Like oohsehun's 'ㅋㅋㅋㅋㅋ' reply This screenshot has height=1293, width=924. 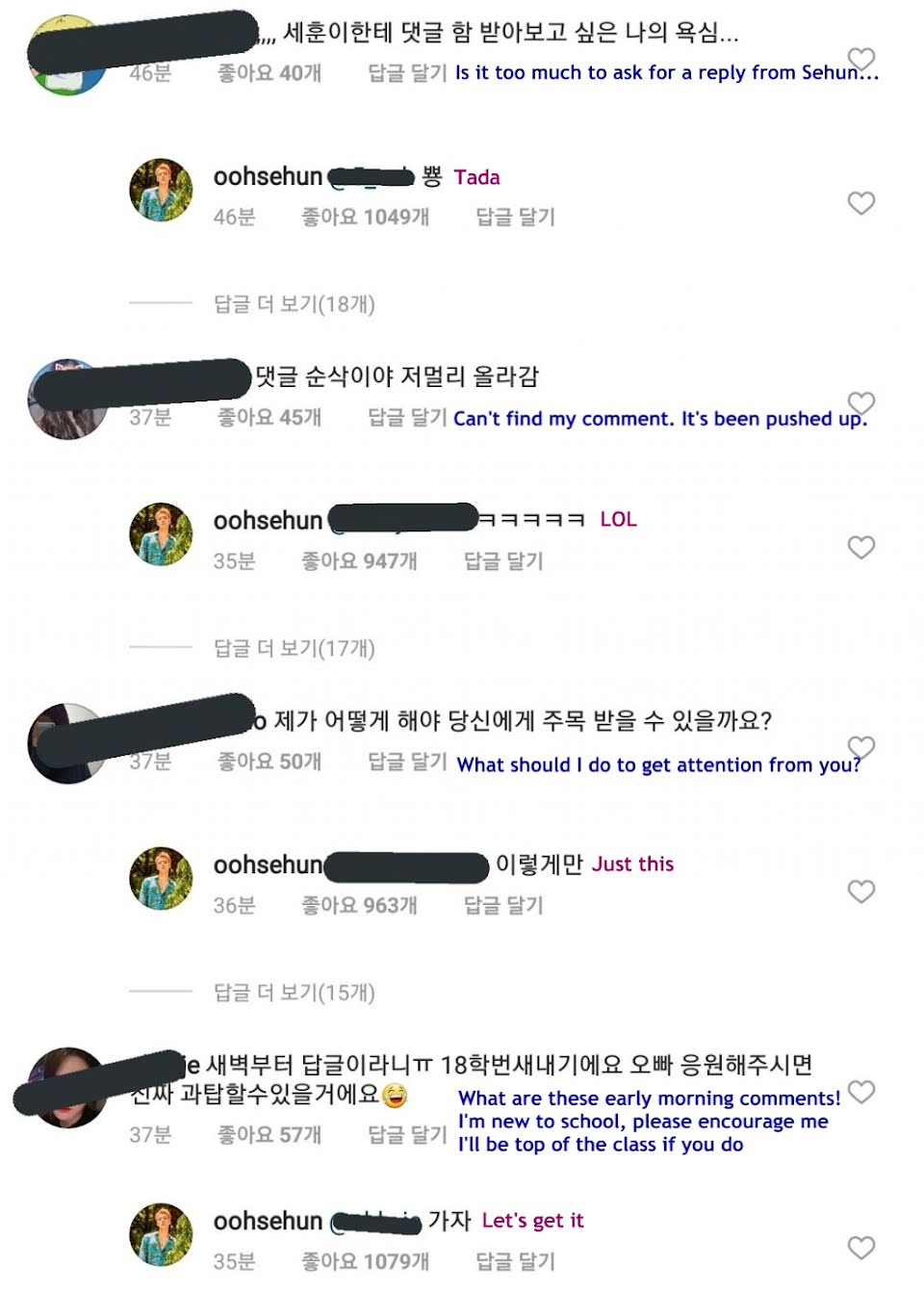[x=860, y=548]
